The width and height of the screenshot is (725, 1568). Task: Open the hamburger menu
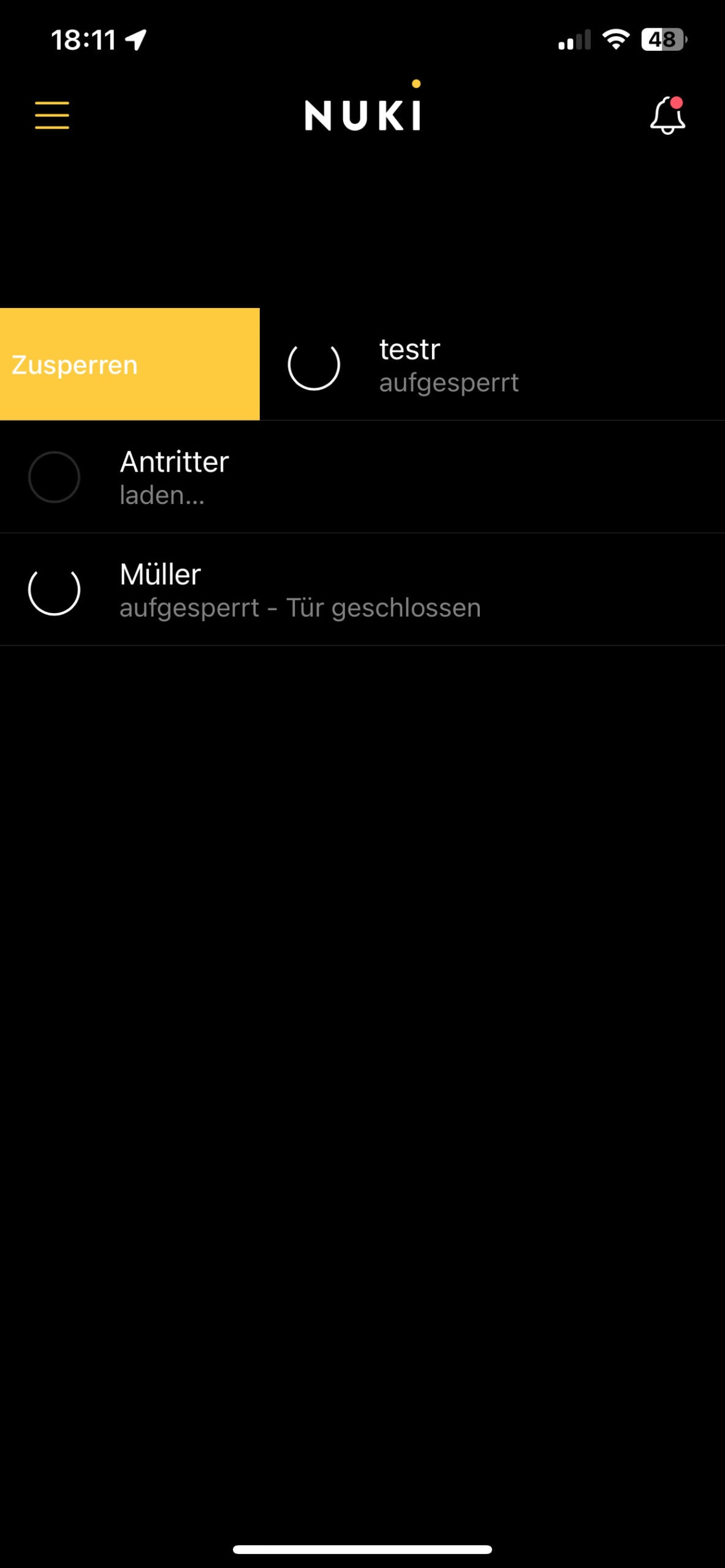(52, 115)
